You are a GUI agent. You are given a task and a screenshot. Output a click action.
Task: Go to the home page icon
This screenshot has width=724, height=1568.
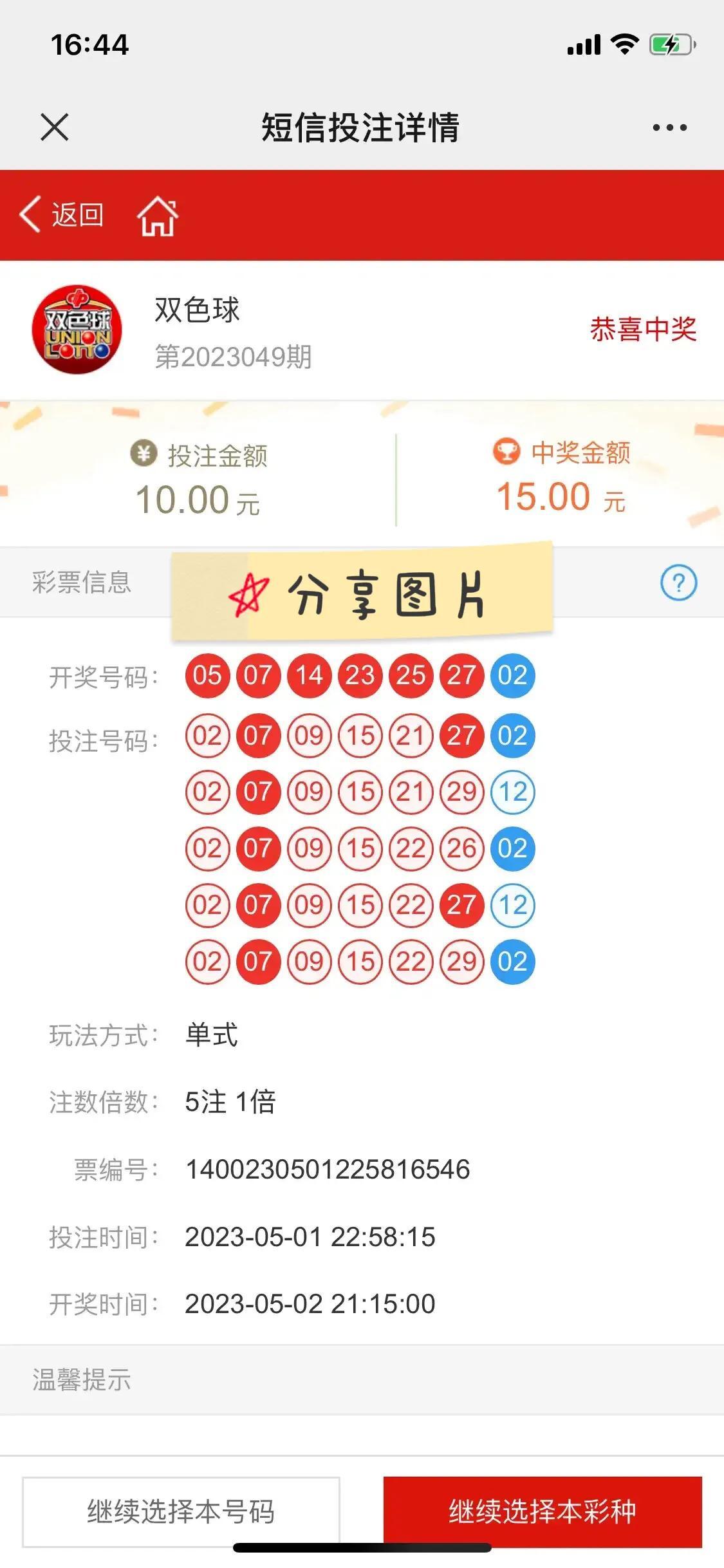(158, 216)
